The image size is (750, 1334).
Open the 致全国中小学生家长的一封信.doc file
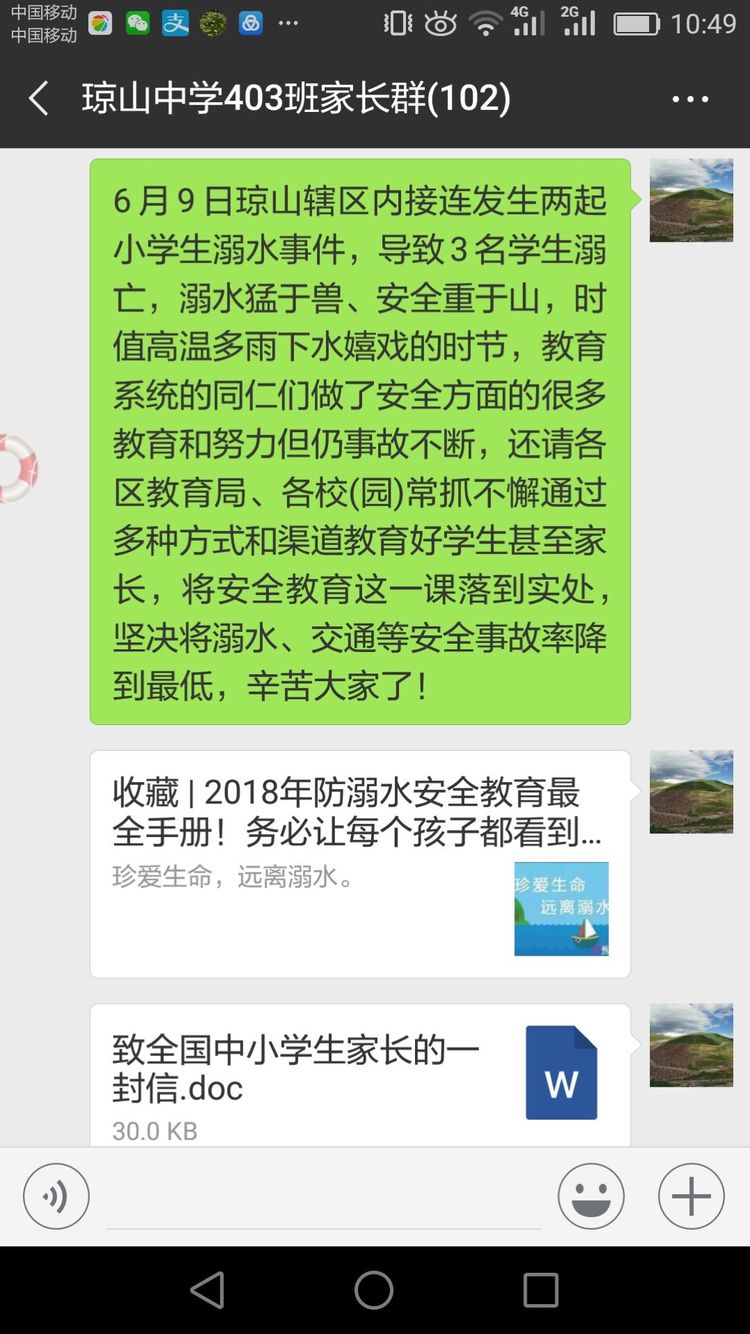[x=360, y=1075]
